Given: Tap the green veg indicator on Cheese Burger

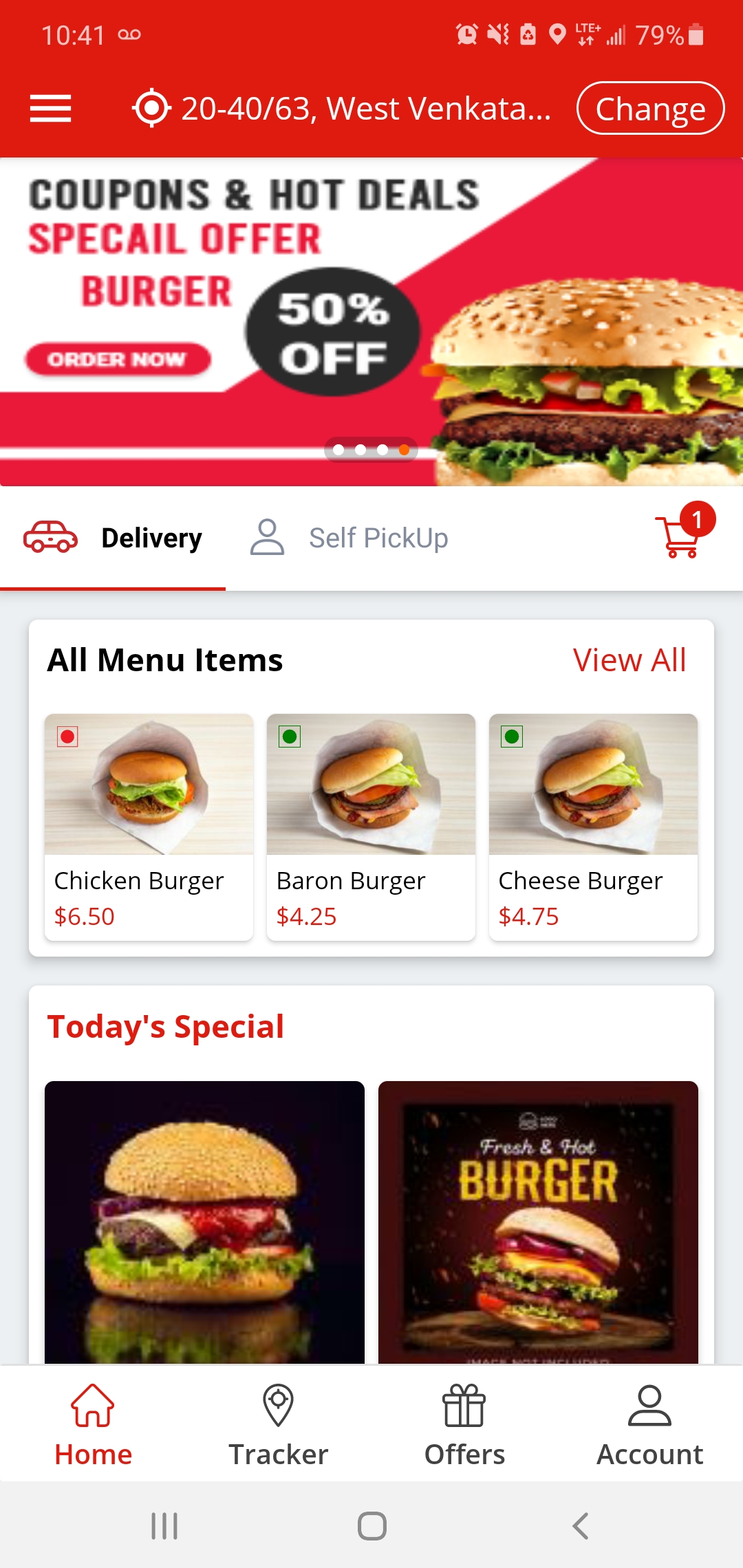Looking at the screenshot, I should [x=512, y=737].
